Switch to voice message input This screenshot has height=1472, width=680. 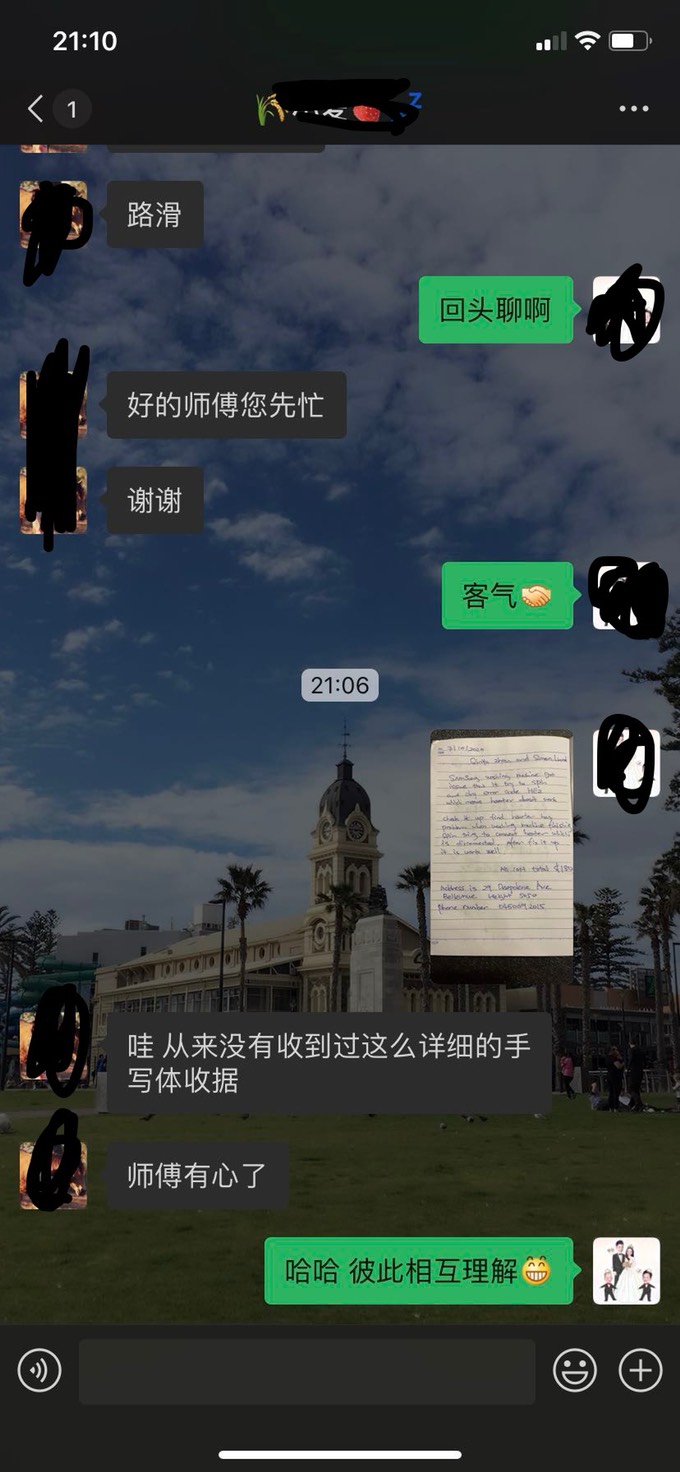[x=40, y=1371]
